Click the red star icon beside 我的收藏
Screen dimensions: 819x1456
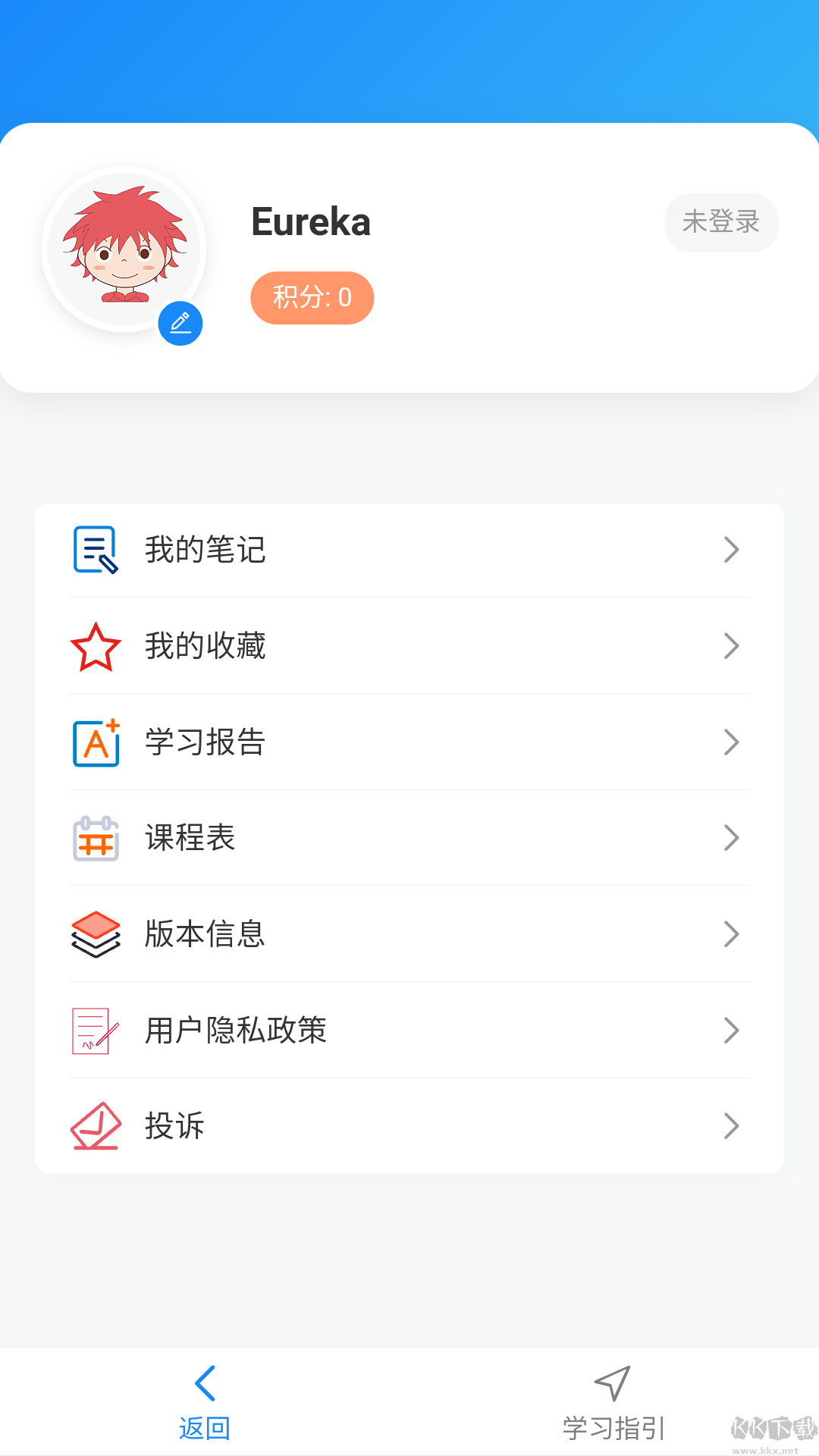[x=96, y=647]
